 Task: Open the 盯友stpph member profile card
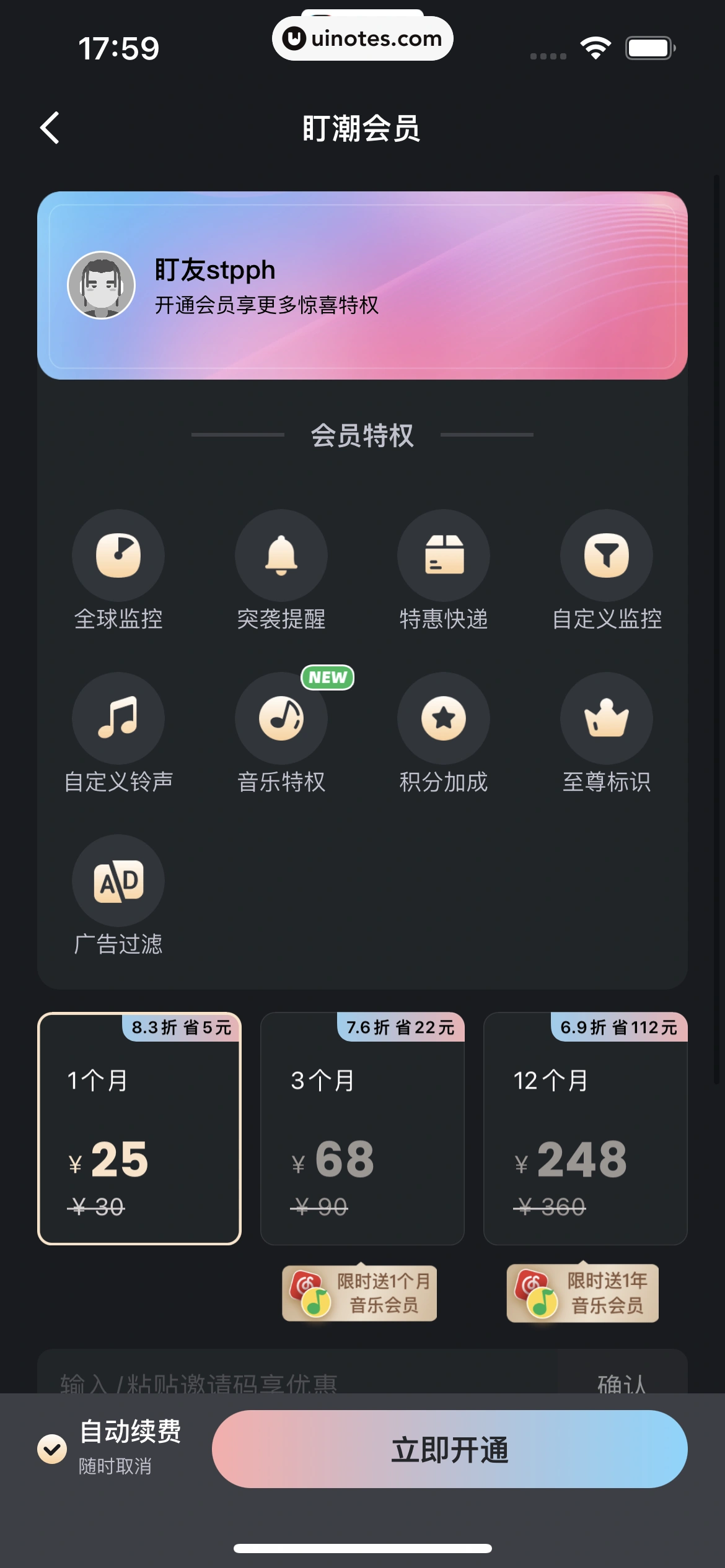coord(362,285)
